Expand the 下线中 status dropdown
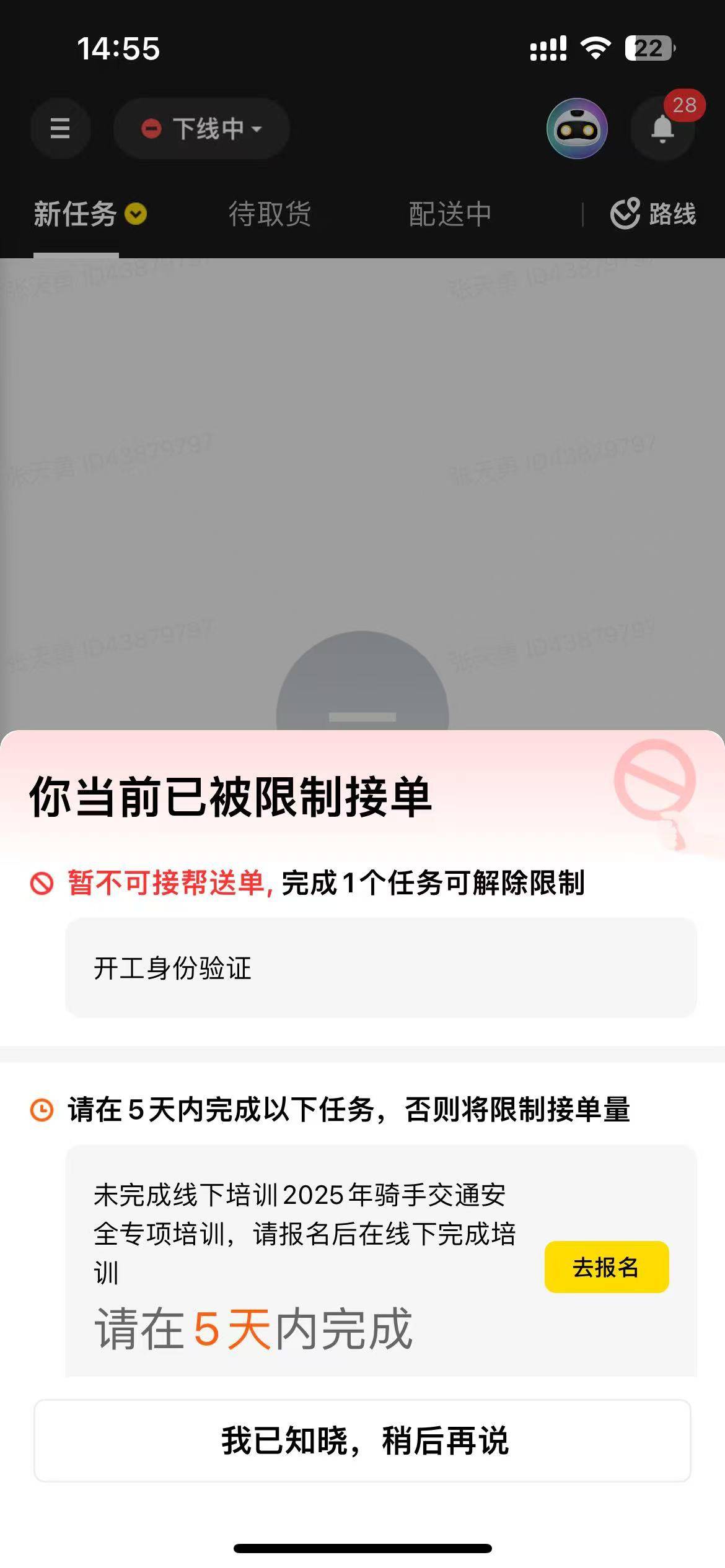Viewport: 725px width, 1568px height. click(201, 128)
